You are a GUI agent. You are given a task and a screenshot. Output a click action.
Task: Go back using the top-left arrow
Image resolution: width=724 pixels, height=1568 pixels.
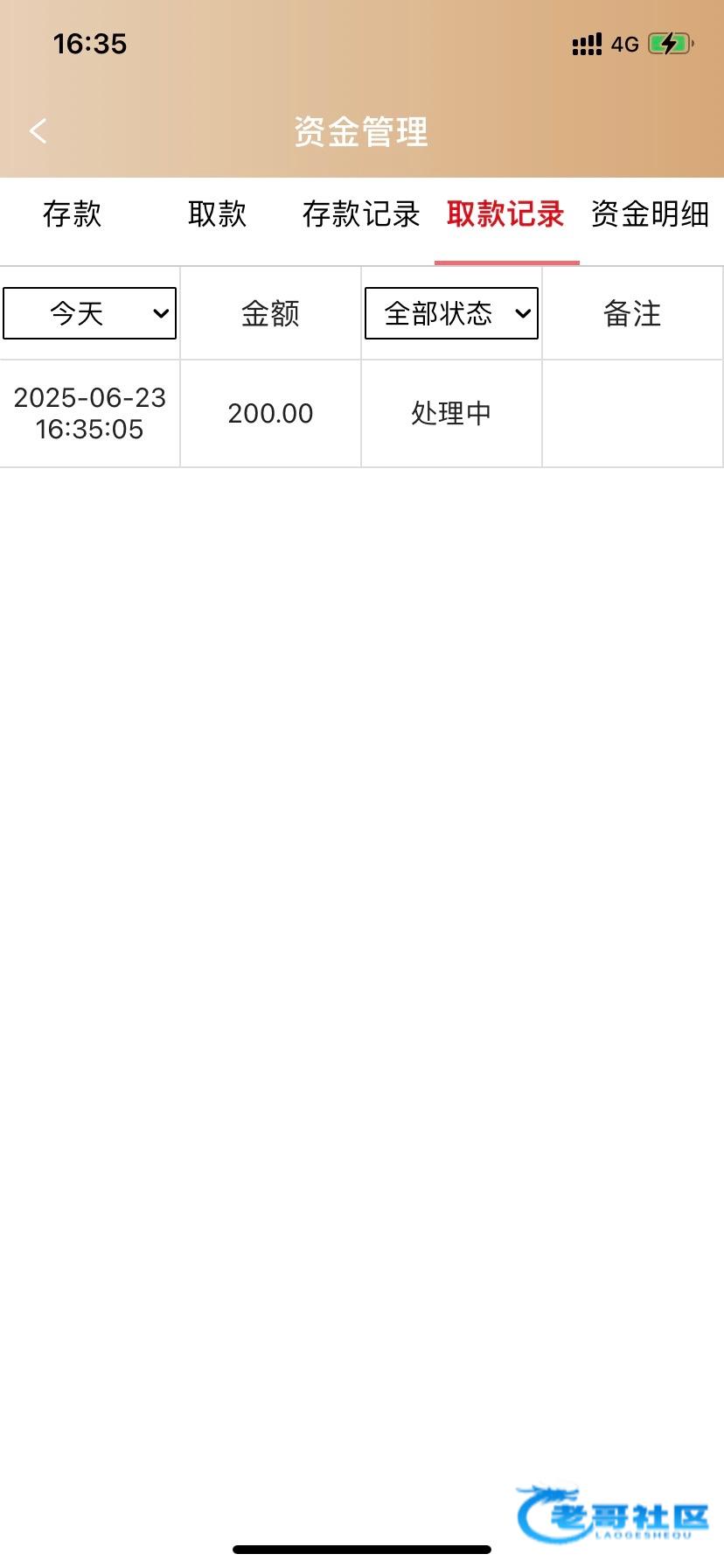(x=38, y=131)
